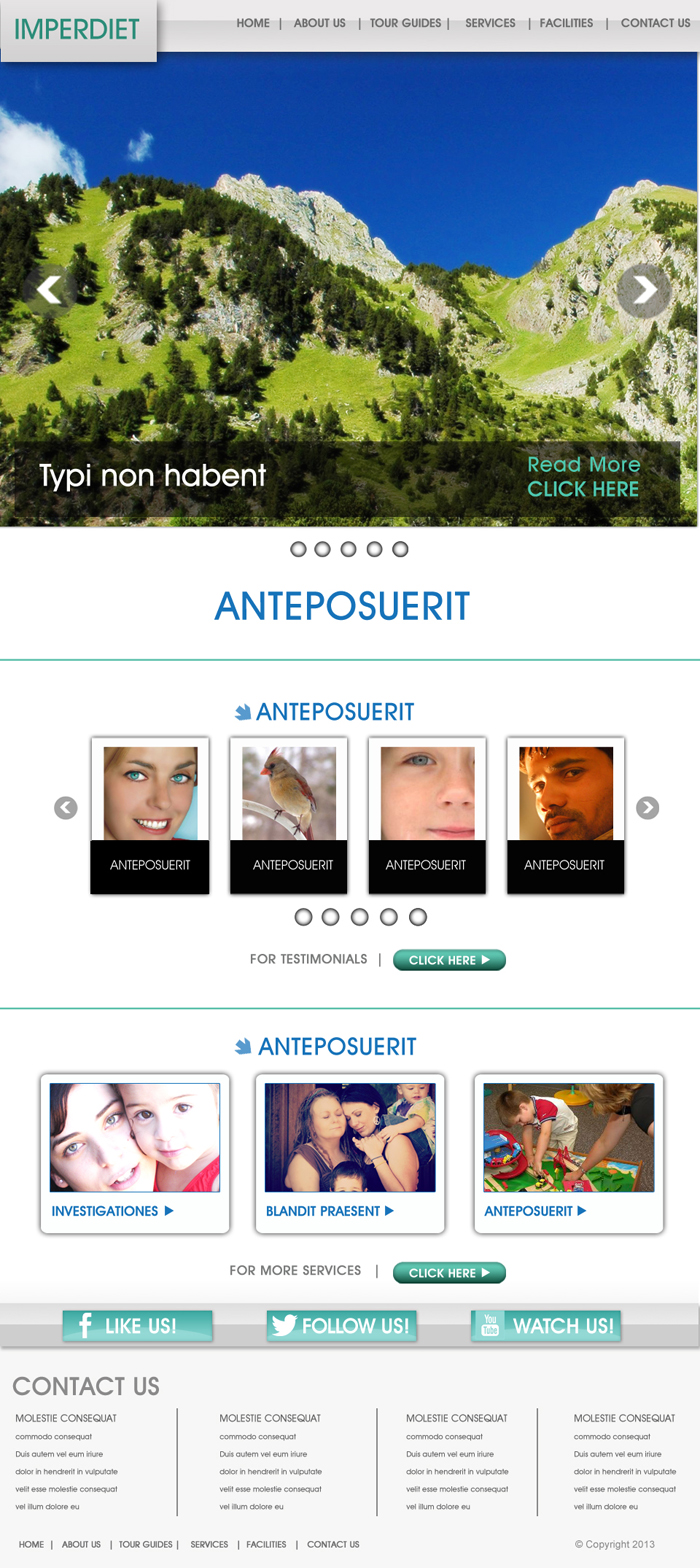The height and width of the screenshot is (1568, 700).
Task: Tap the Facebook Like Us button
Action: (x=137, y=1326)
